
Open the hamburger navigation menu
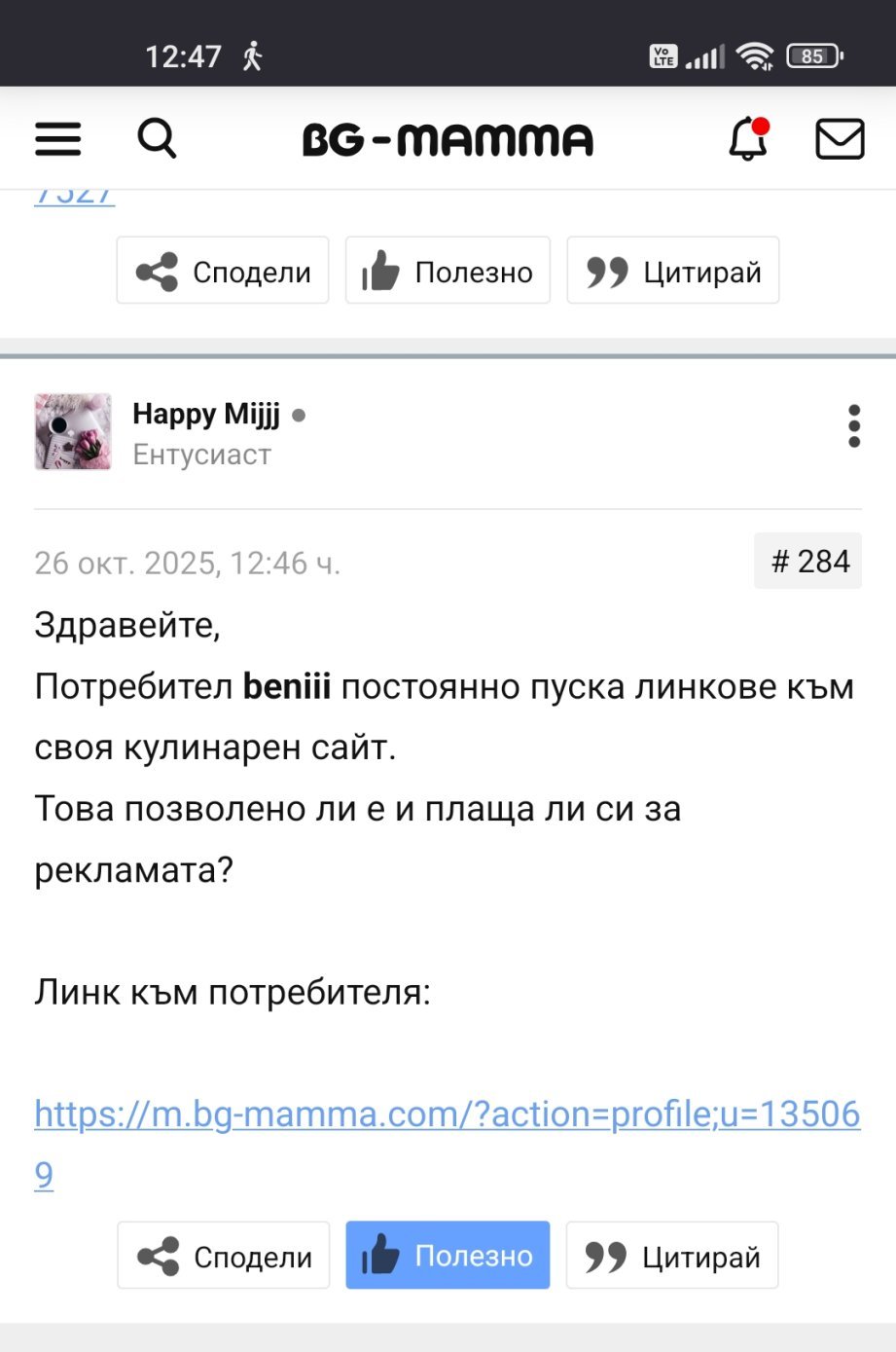pos(57,139)
